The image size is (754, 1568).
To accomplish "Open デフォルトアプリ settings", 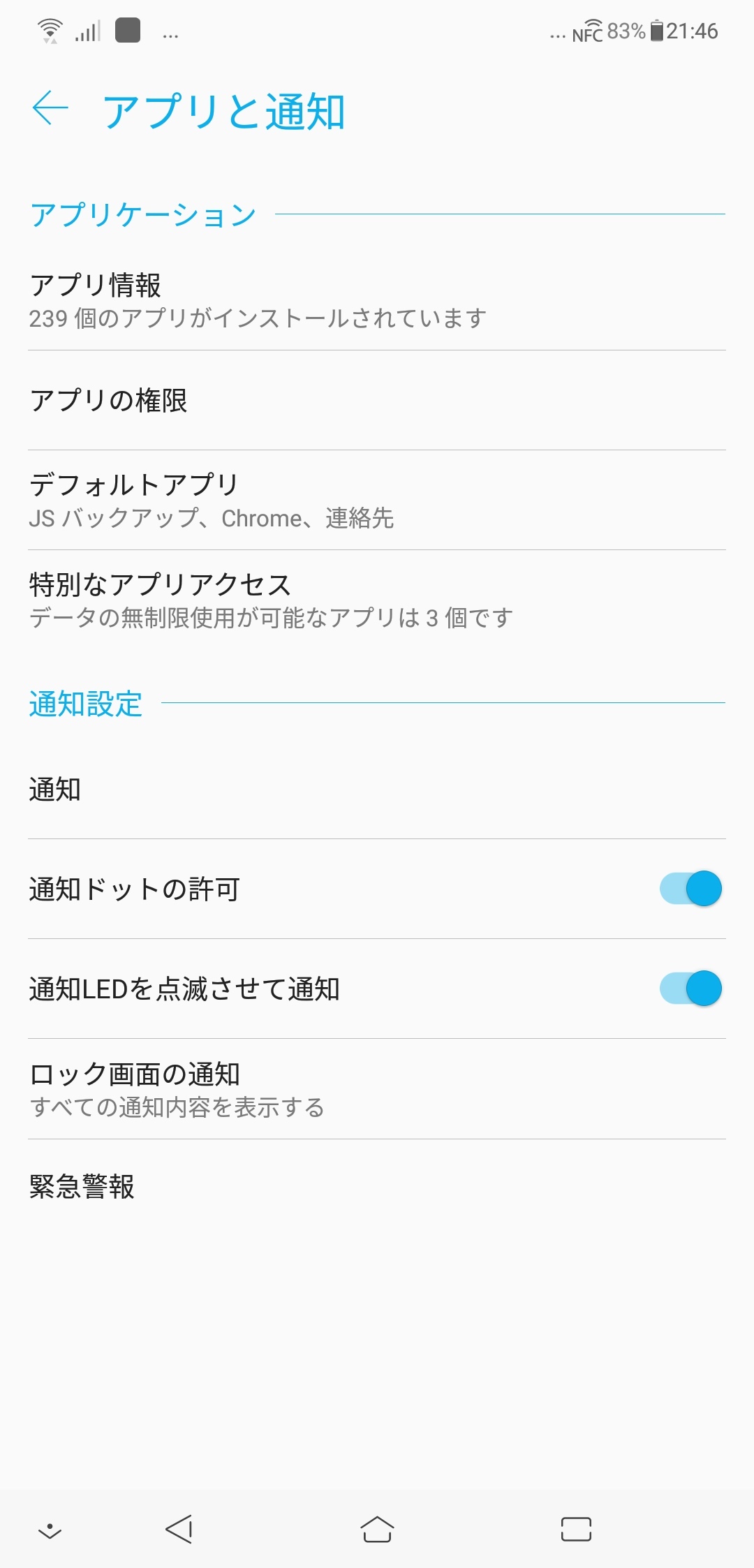I will pos(377,500).
